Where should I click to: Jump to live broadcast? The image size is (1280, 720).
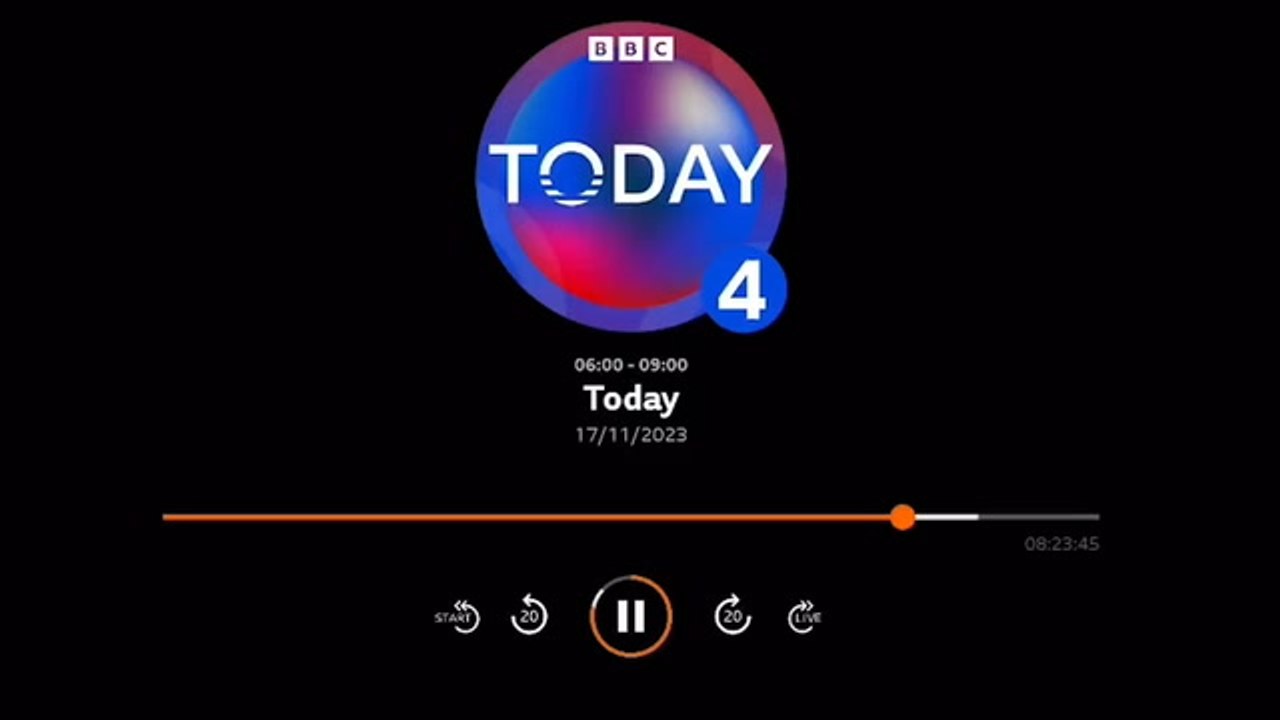click(x=804, y=616)
